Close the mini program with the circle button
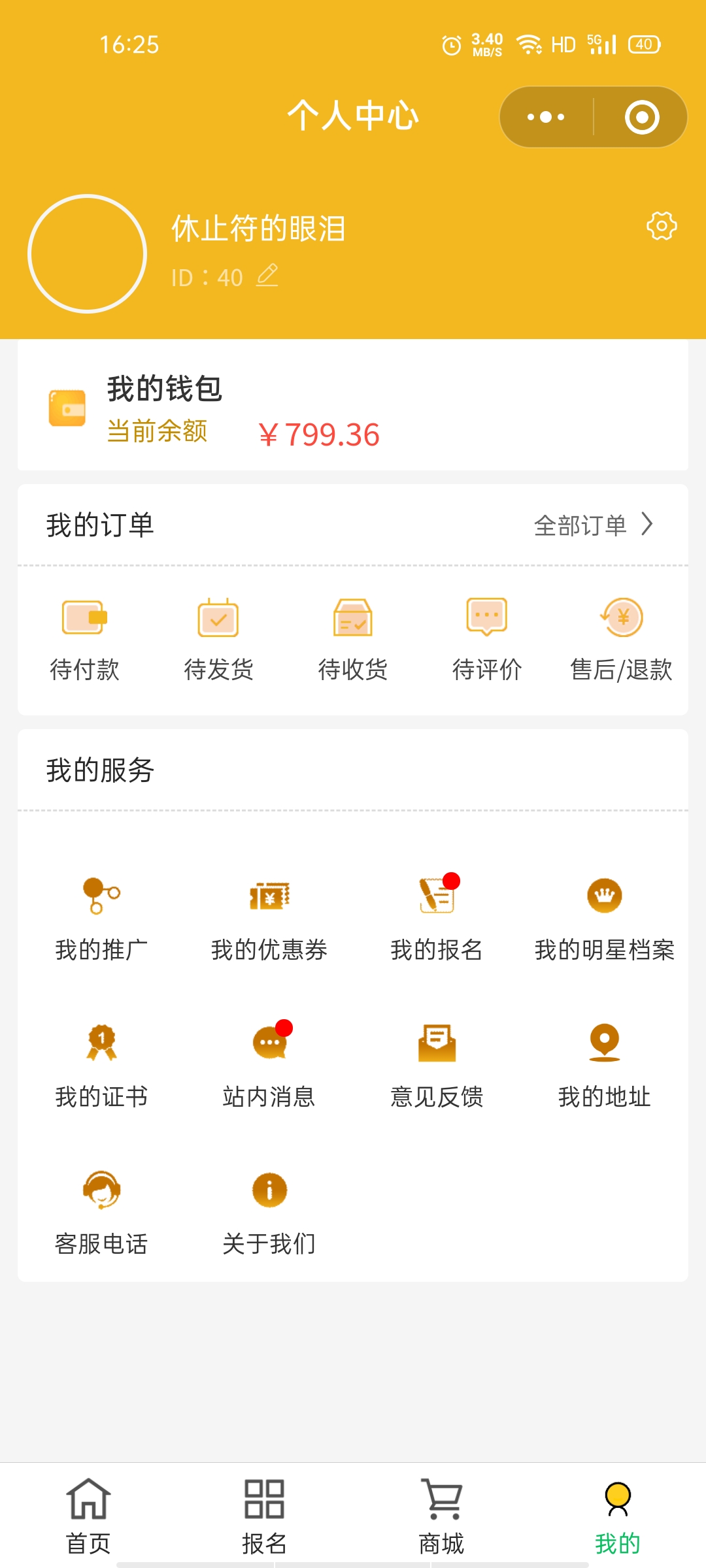 [x=641, y=117]
